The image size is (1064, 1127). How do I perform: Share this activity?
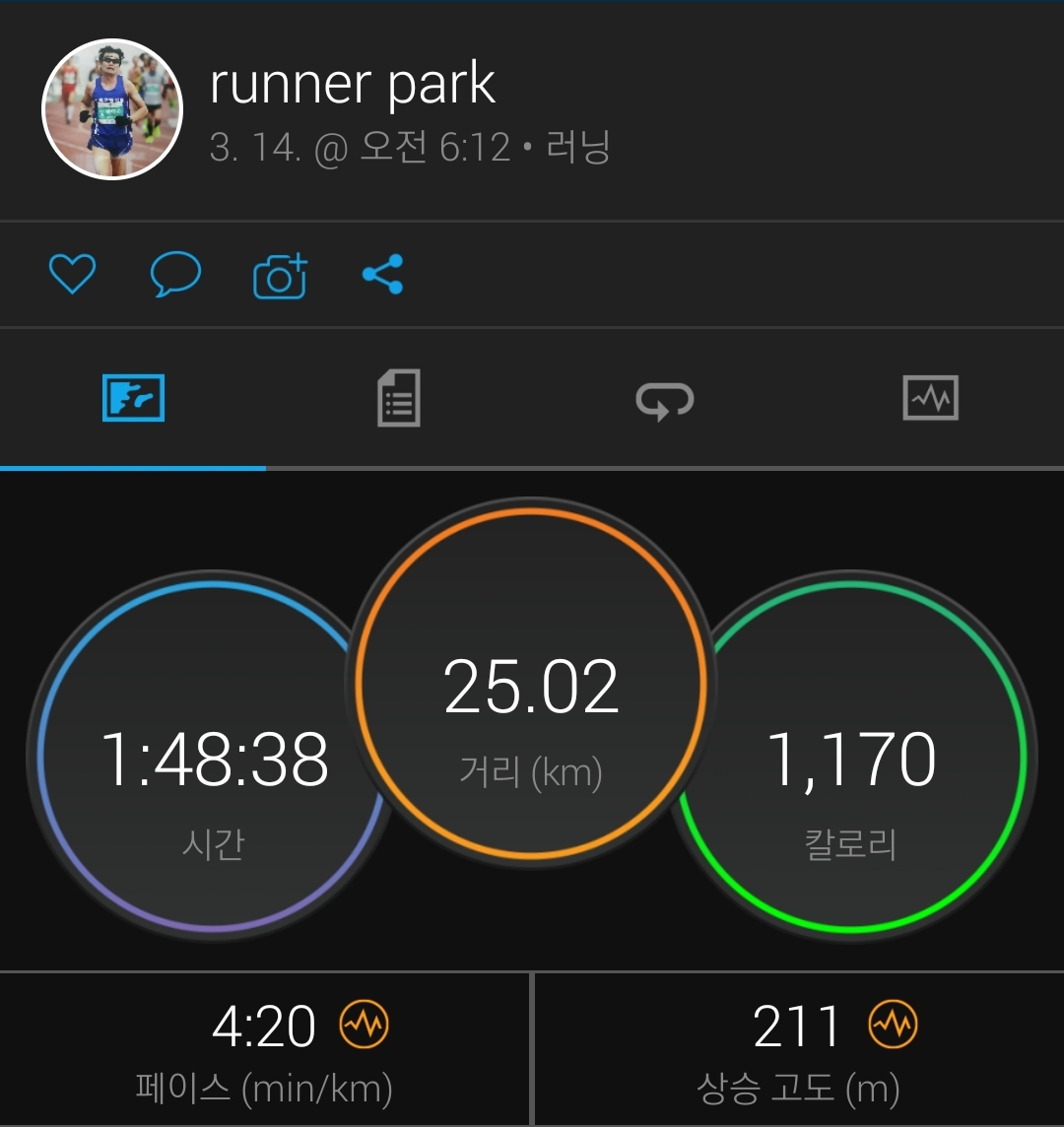(383, 275)
